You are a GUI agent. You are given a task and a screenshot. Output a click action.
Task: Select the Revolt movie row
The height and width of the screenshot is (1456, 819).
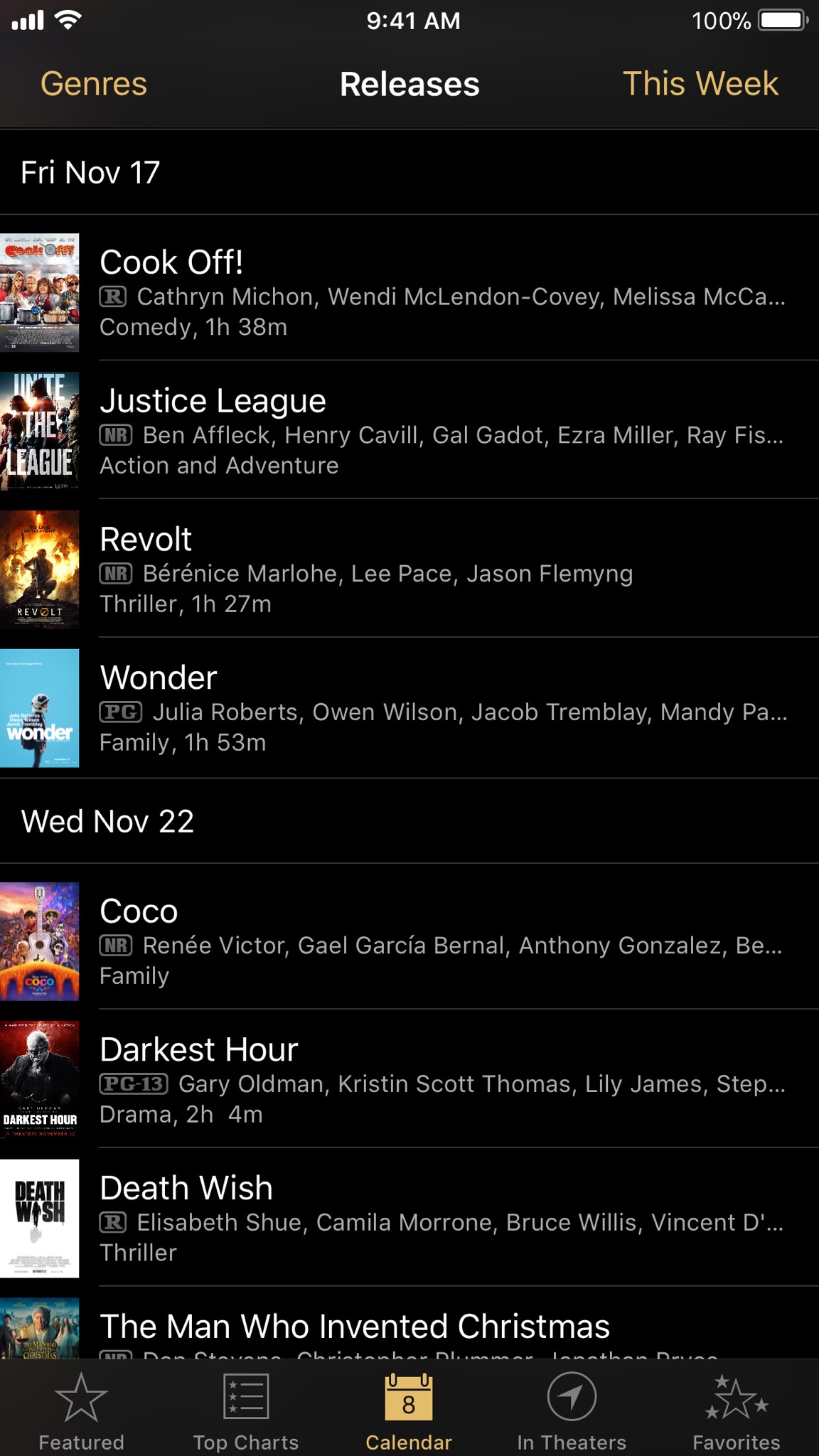(409, 569)
